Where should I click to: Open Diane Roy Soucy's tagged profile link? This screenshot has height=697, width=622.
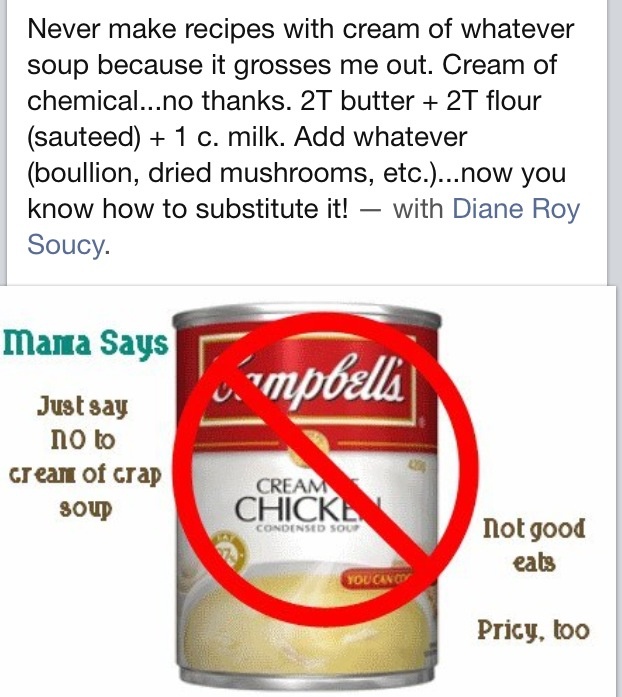pyautogui.click(x=515, y=210)
